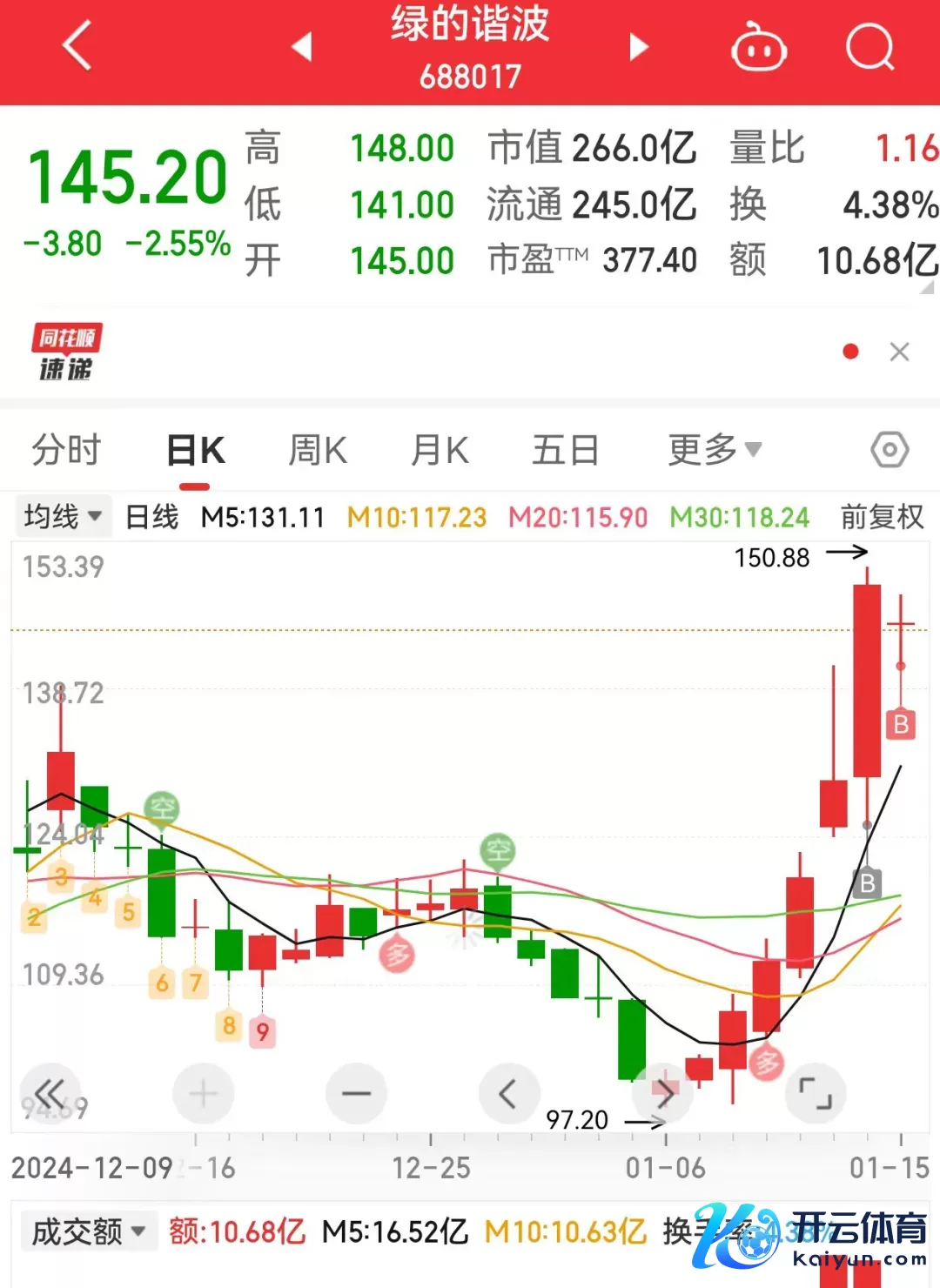Image resolution: width=940 pixels, height=1288 pixels.
Task: Select the 日K chart tab
Action: point(196,451)
